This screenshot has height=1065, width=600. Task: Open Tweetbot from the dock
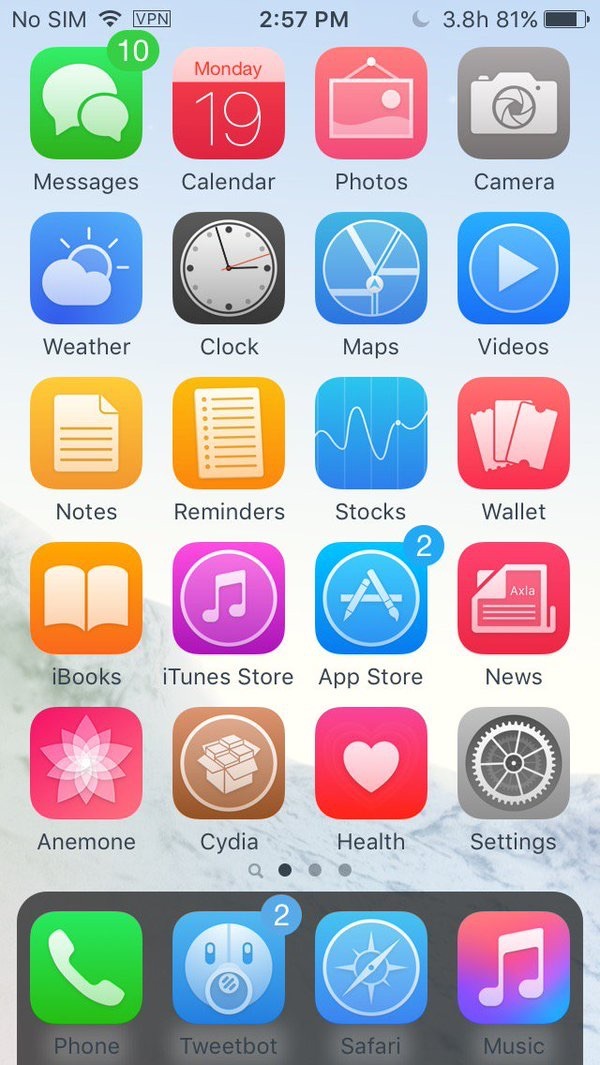228,968
